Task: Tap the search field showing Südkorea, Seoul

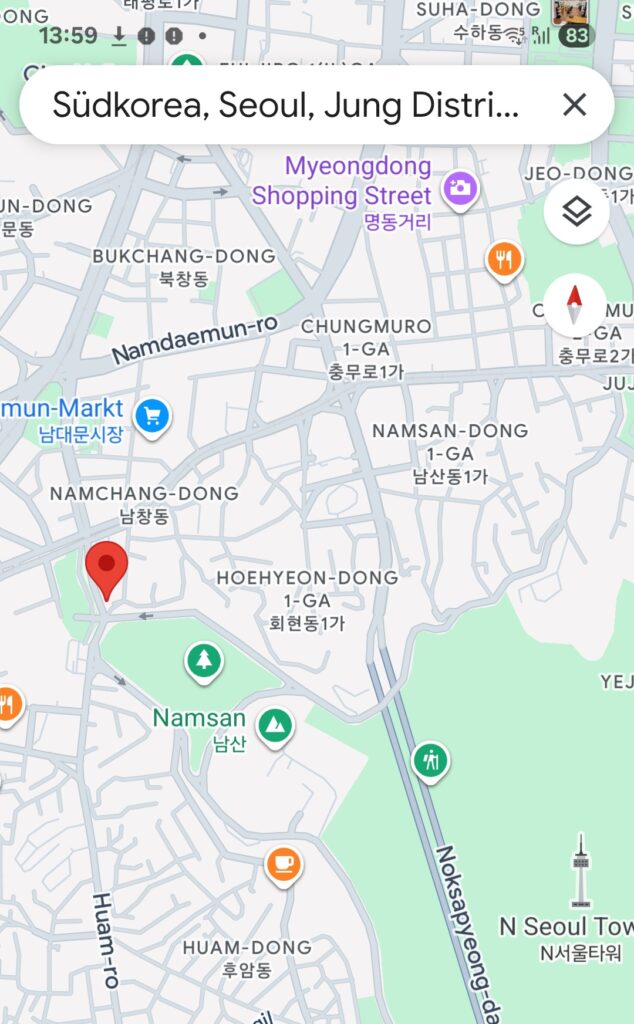Action: click(x=285, y=105)
